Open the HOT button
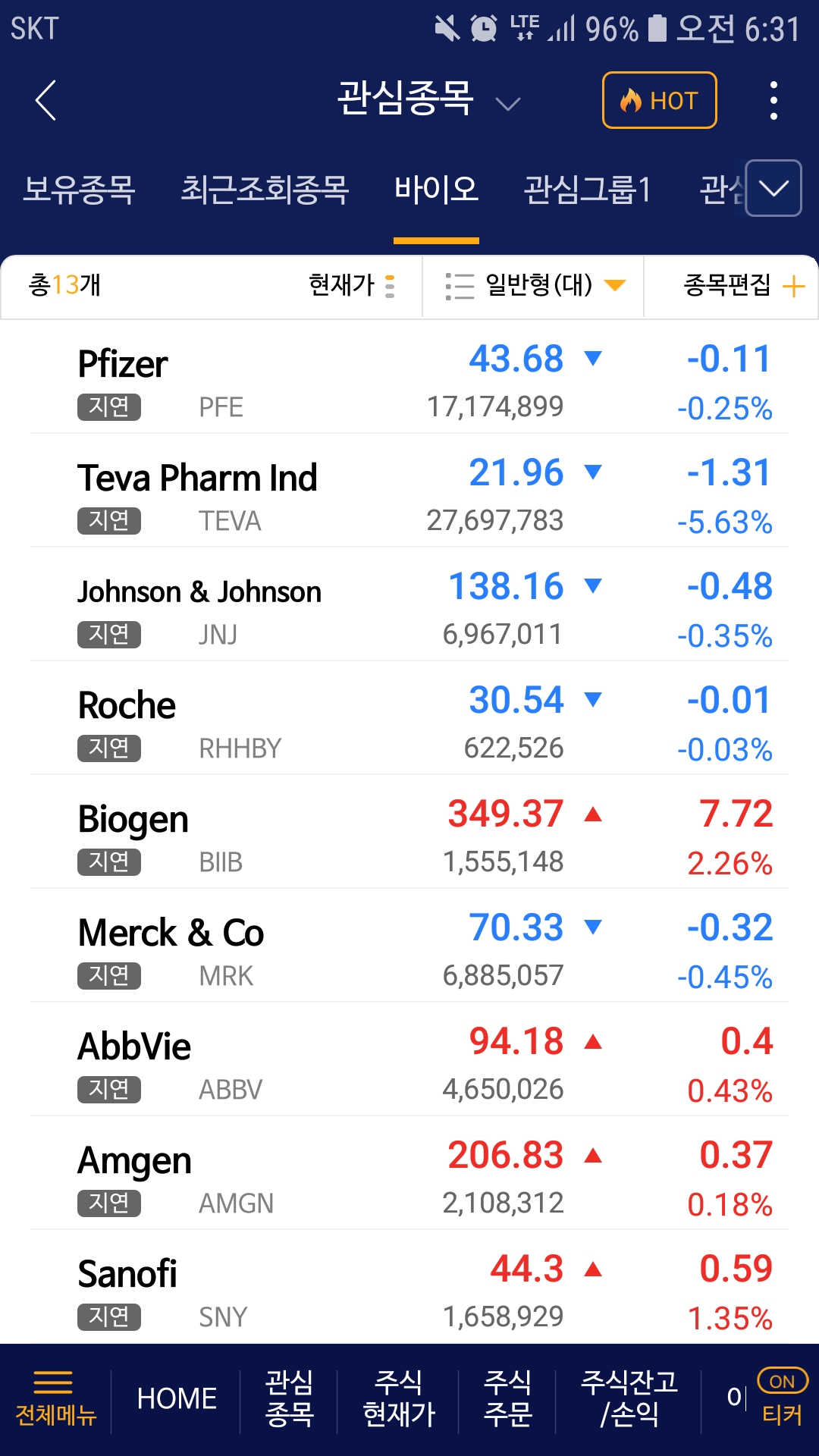The height and width of the screenshot is (1456, 819). (x=659, y=100)
